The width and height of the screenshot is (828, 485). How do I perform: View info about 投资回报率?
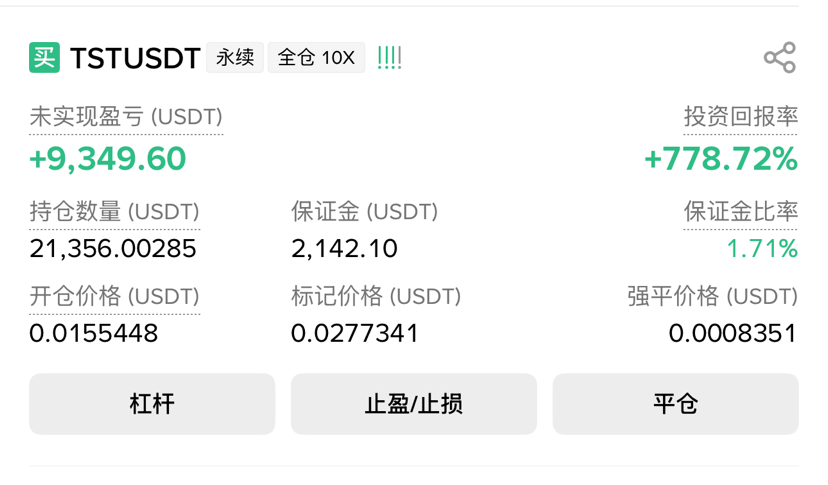(740, 117)
